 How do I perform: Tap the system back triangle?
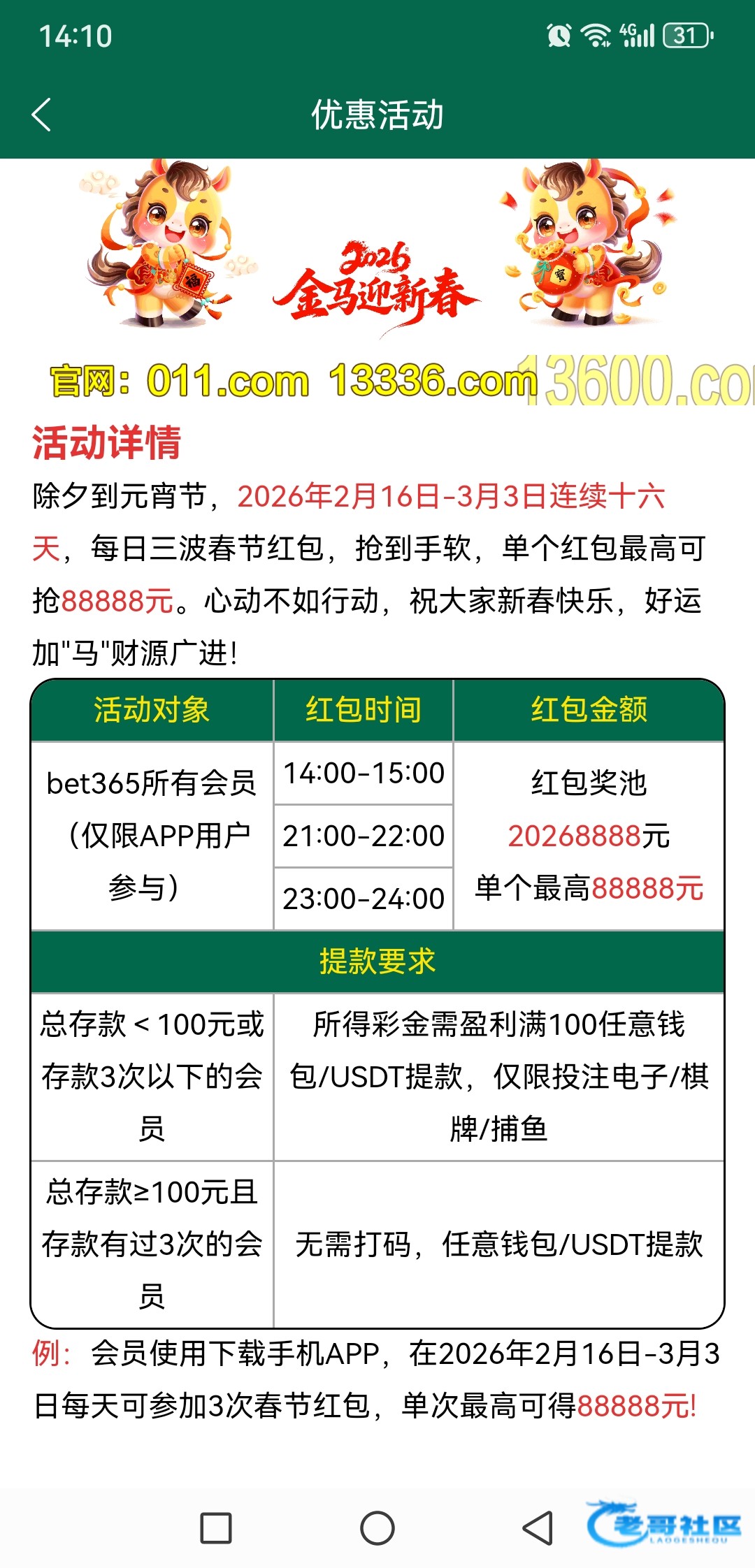(x=538, y=1528)
